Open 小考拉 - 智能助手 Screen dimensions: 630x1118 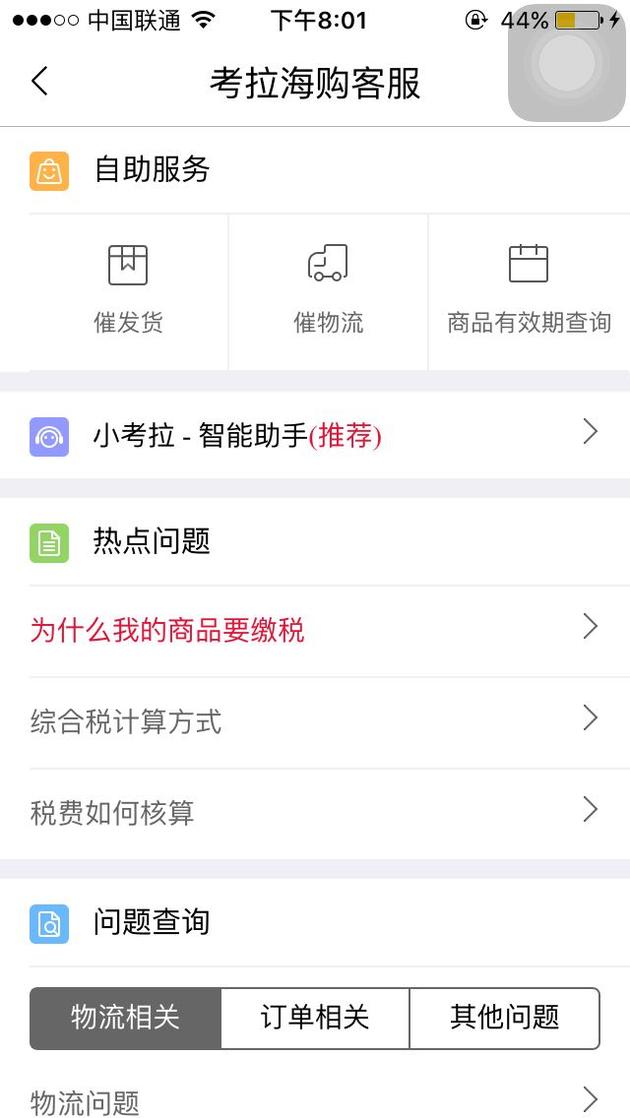coord(315,435)
